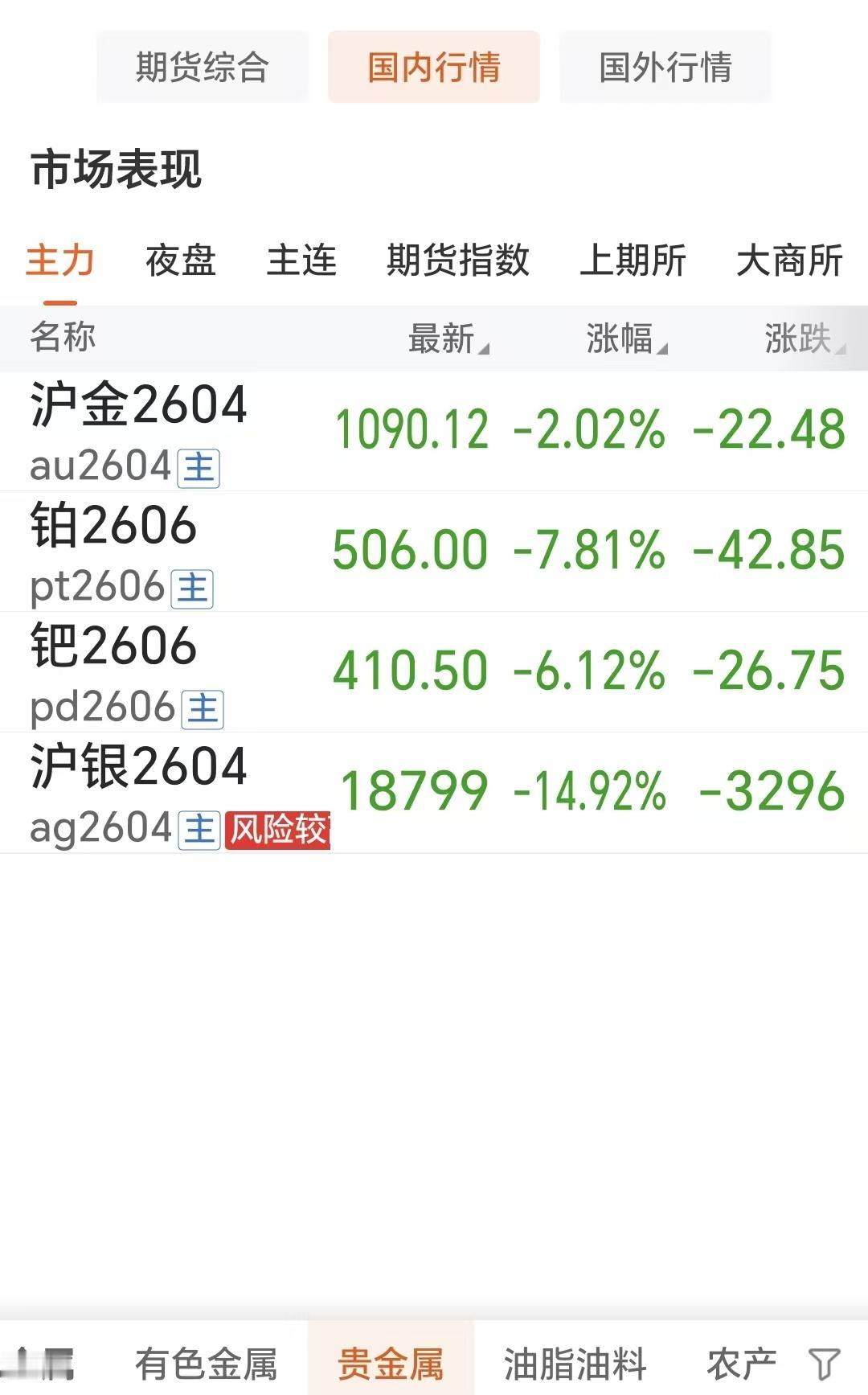868x1395 pixels.
Task: View 大商所 exchange listings
Action: pyautogui.click(x=789, y=261)
